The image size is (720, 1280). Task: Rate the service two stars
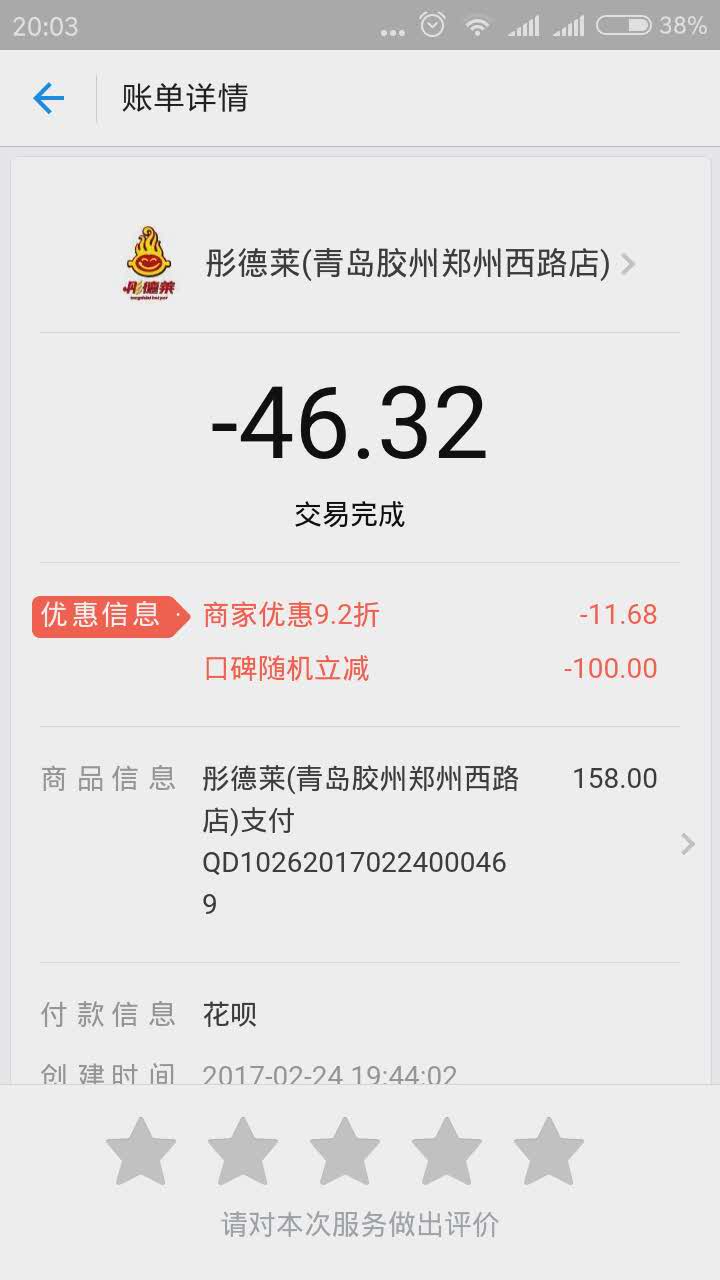(243, 1151)
